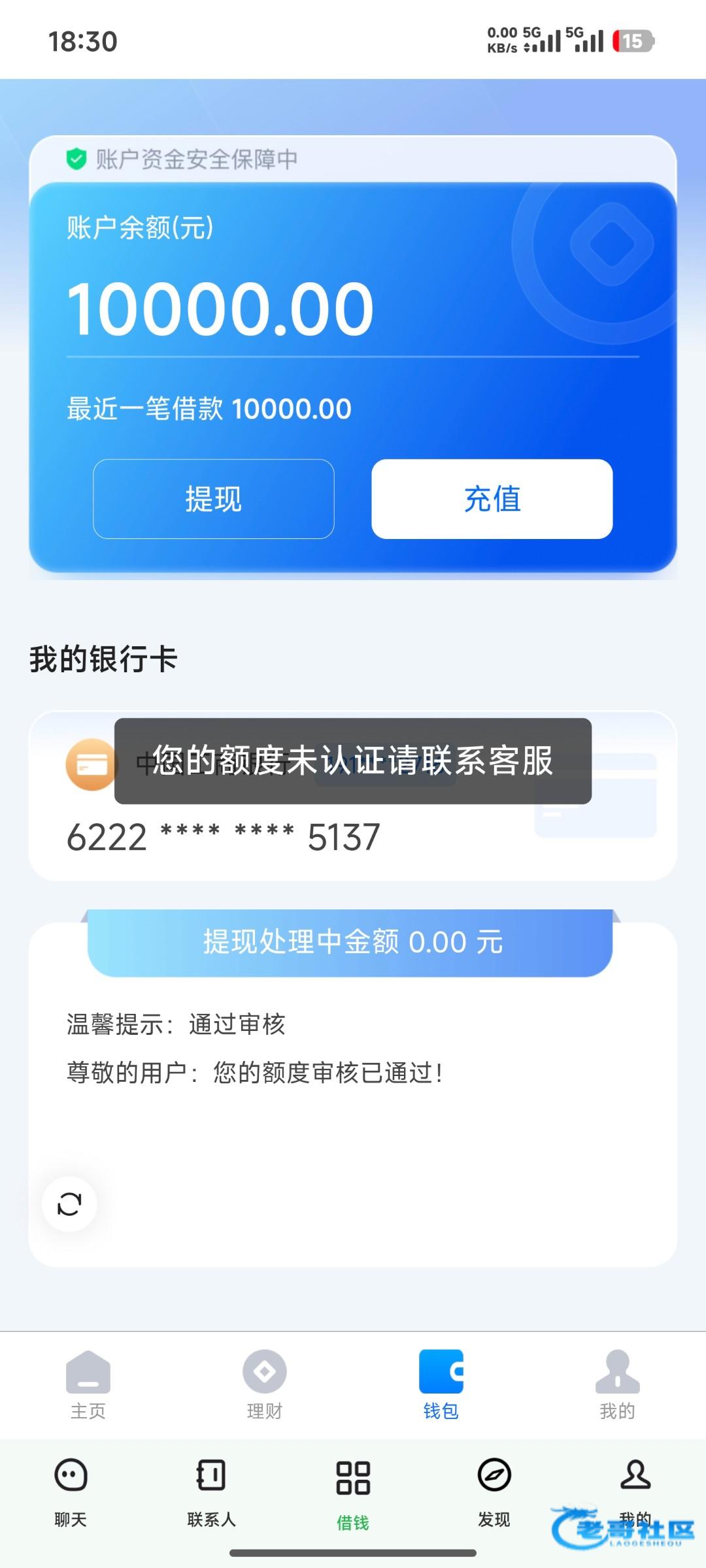Refresh the wallet with the circular arrows icon

point(69,1204)
